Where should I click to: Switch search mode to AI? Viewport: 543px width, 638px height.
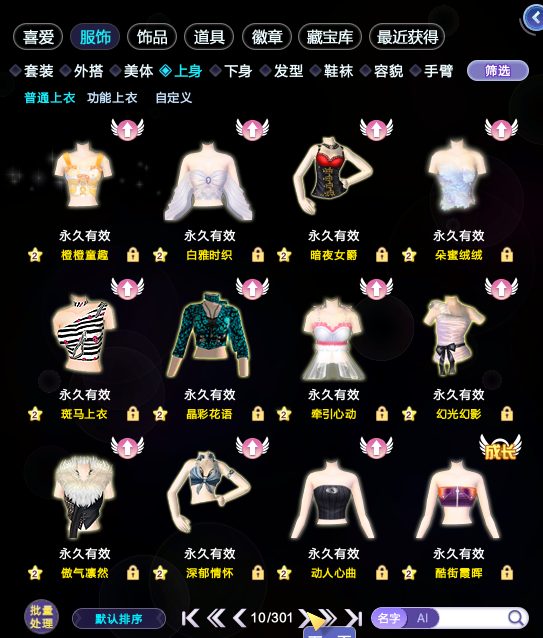[x=423, y=618]
